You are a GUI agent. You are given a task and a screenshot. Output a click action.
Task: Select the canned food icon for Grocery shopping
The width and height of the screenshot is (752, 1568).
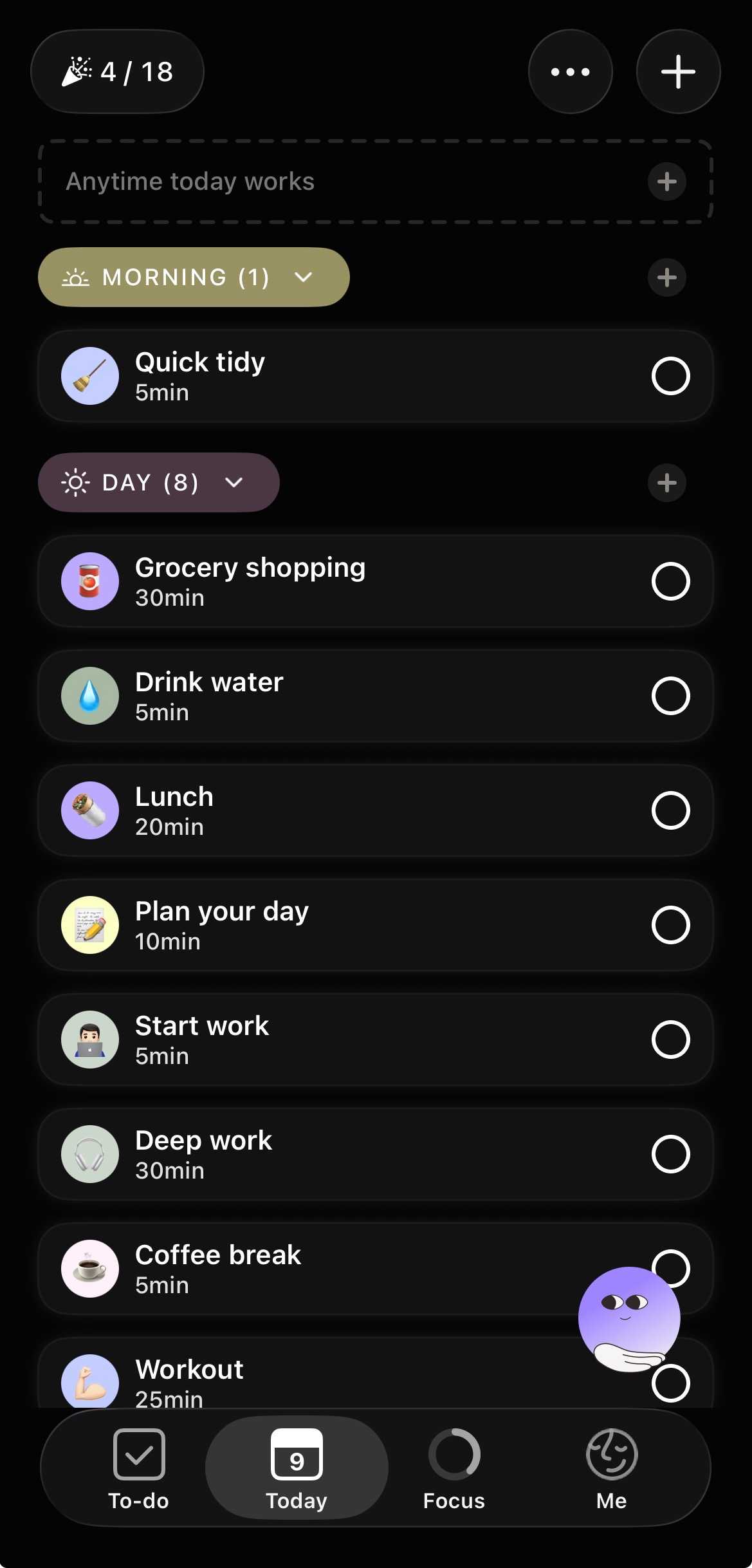[90, 581]
